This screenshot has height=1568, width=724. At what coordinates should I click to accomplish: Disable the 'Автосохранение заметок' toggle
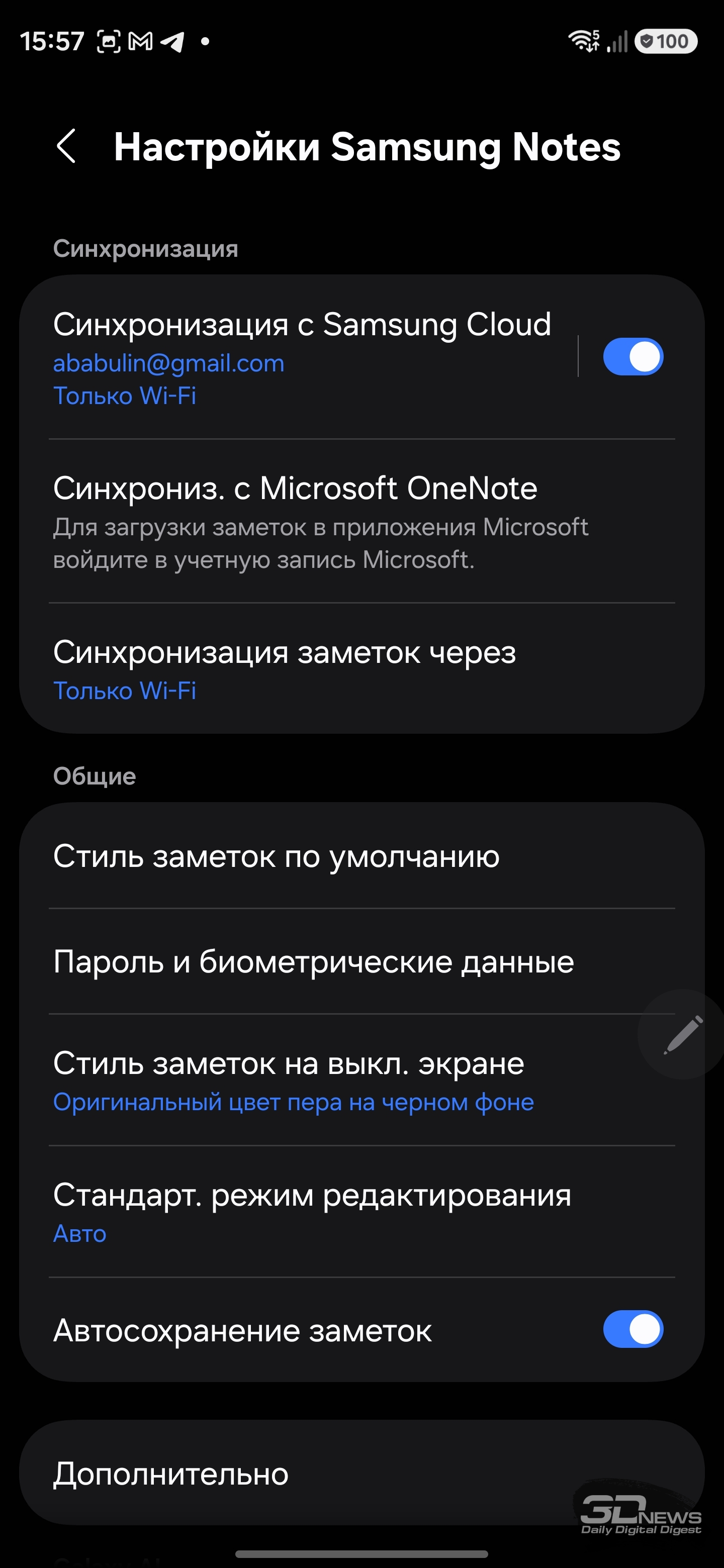[x=632, y=1329]
